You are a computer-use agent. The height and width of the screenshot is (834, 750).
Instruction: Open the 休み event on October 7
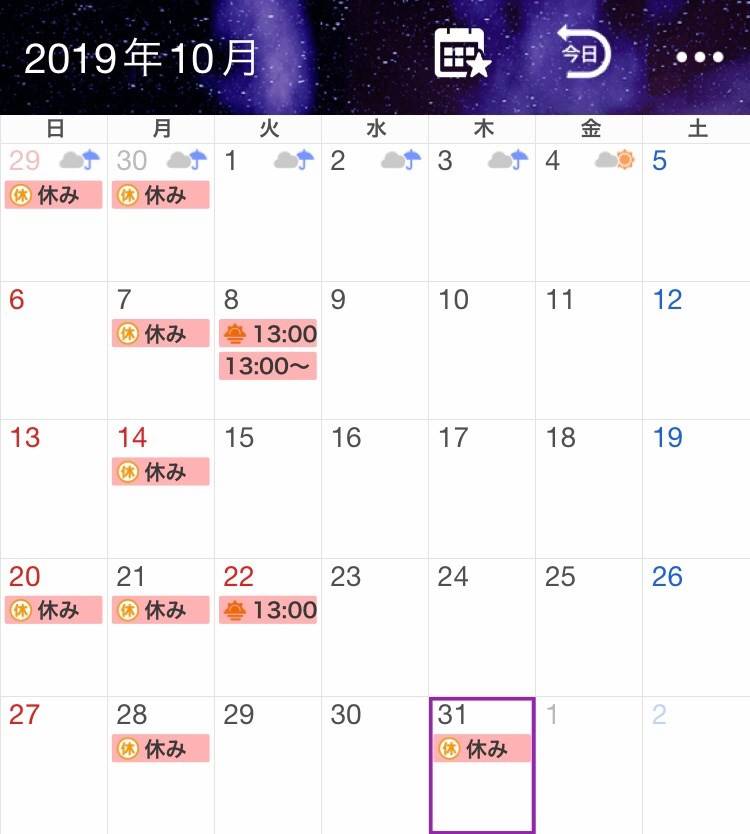pos(160,334)
